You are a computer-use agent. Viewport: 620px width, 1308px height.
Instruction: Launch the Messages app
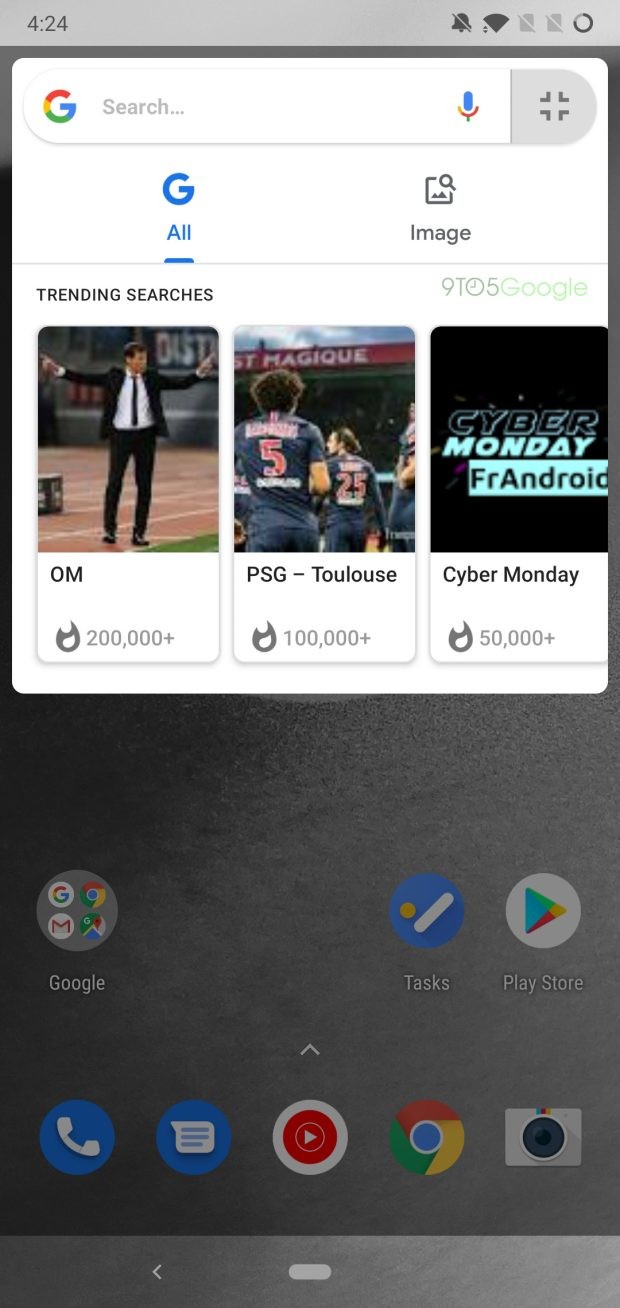[x=194, y=1138]
